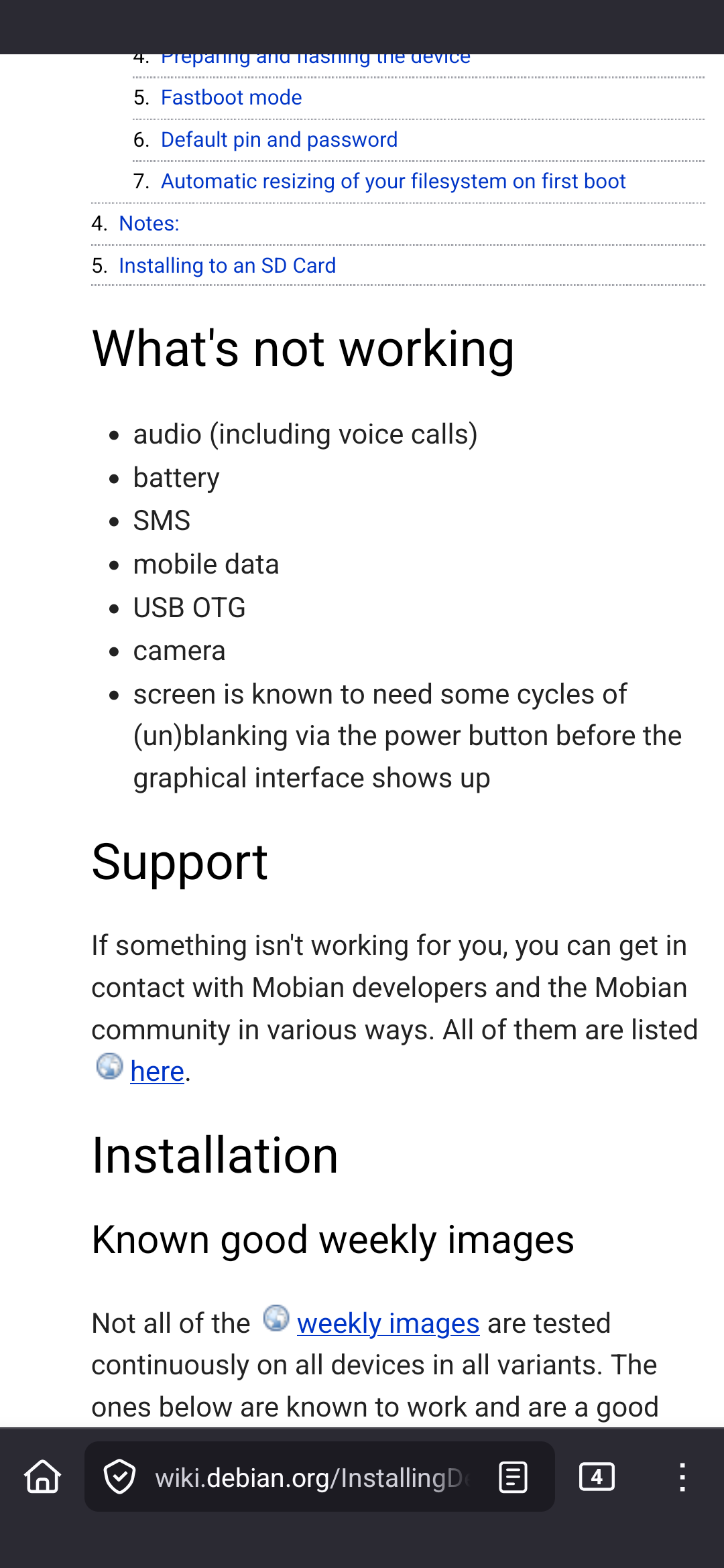Enable reader view for this page
The width and height of the screenshot is (724, 1568).
(x=514, y=1477)
